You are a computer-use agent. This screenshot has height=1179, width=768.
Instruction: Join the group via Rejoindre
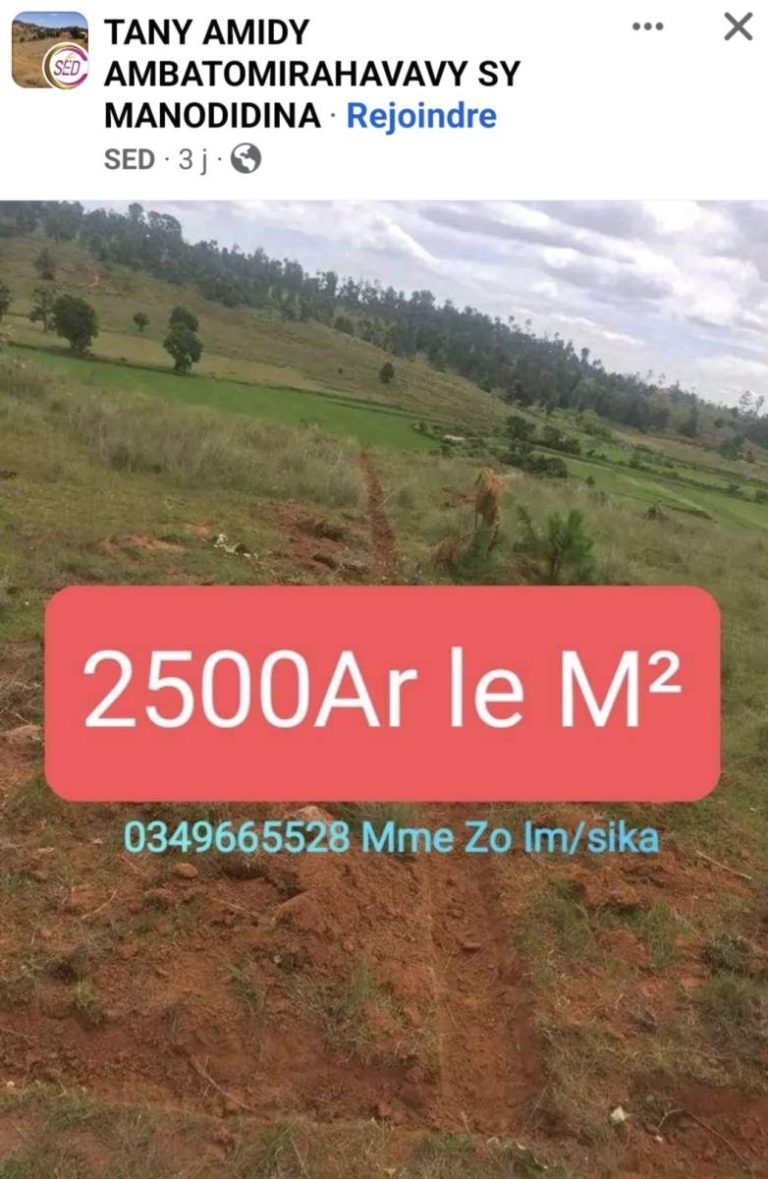click(x=421, y=116)
